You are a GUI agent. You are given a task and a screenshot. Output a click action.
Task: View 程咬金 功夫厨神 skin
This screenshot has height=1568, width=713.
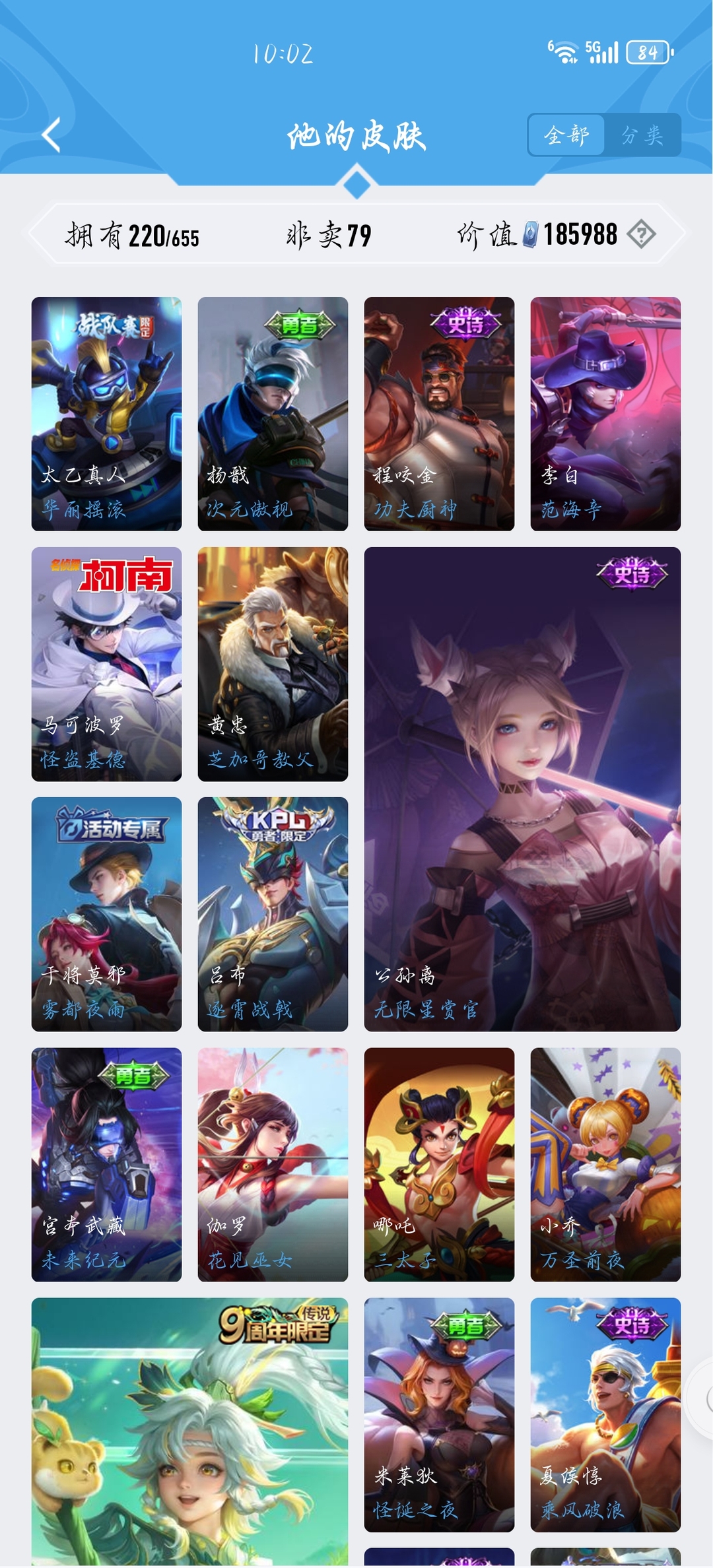tap(439, 414)
